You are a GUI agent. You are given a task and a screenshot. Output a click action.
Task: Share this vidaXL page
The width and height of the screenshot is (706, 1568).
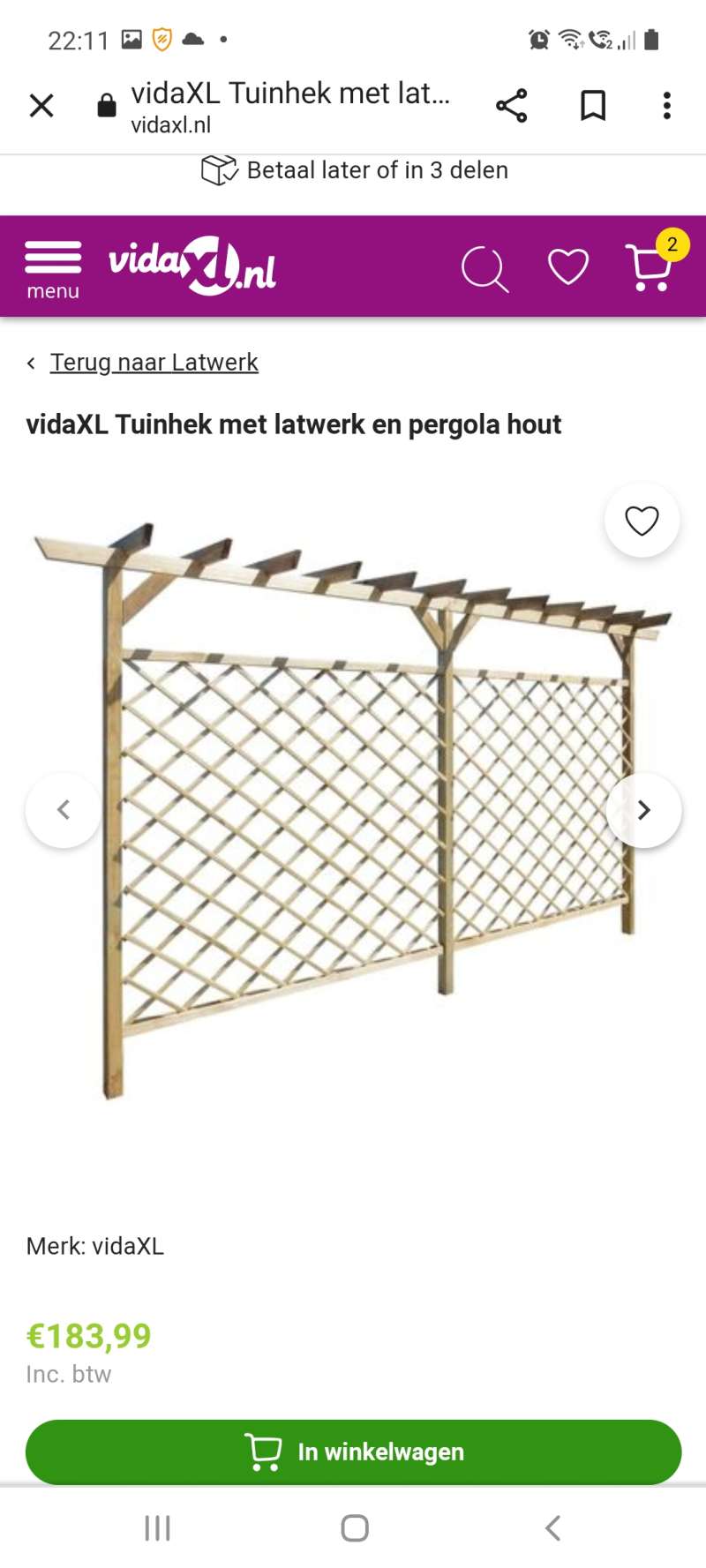tap(511, 106)
